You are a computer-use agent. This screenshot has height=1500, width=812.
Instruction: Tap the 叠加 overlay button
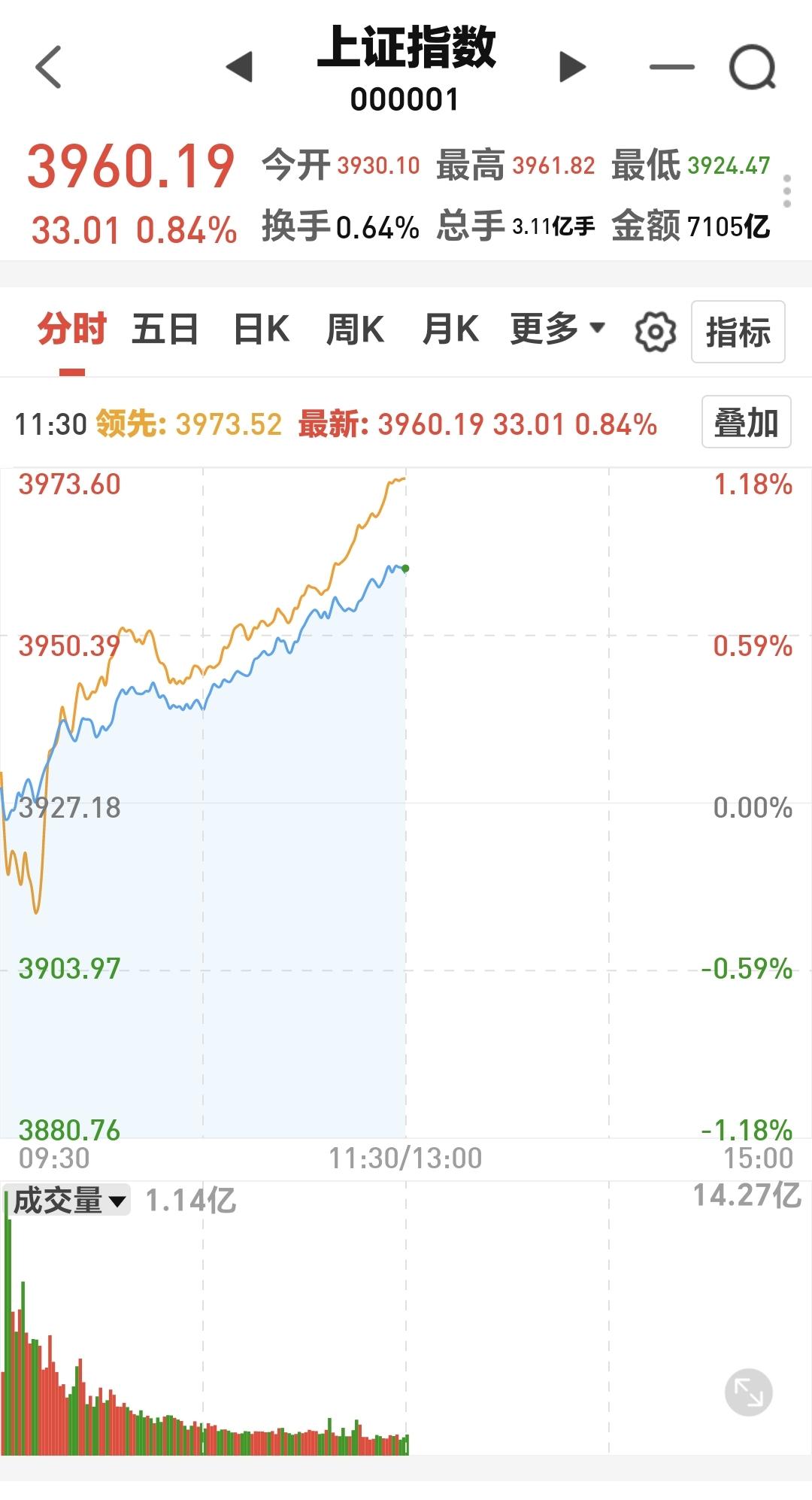[747, 422]
